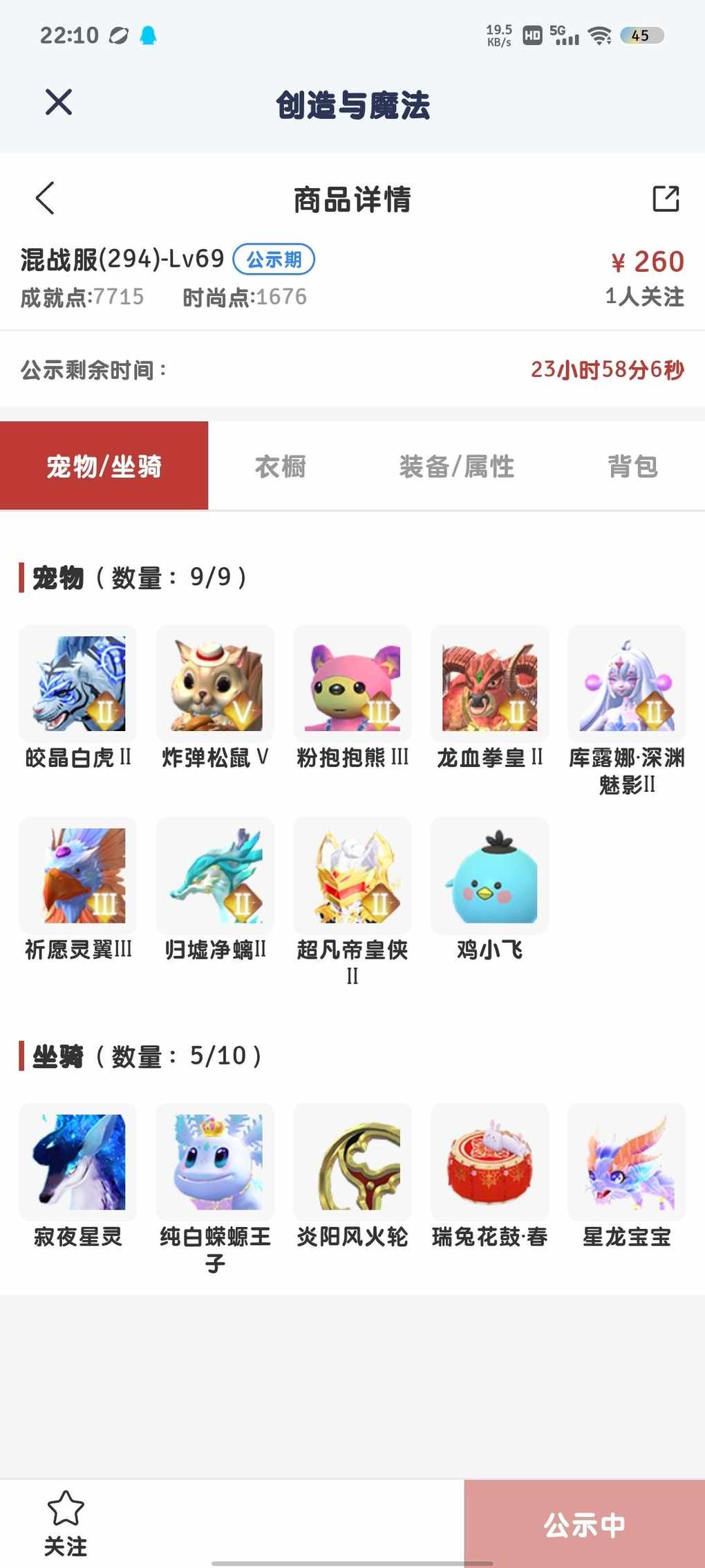
Task: Open pet 鸡小飞
Action: click(489, 876)
